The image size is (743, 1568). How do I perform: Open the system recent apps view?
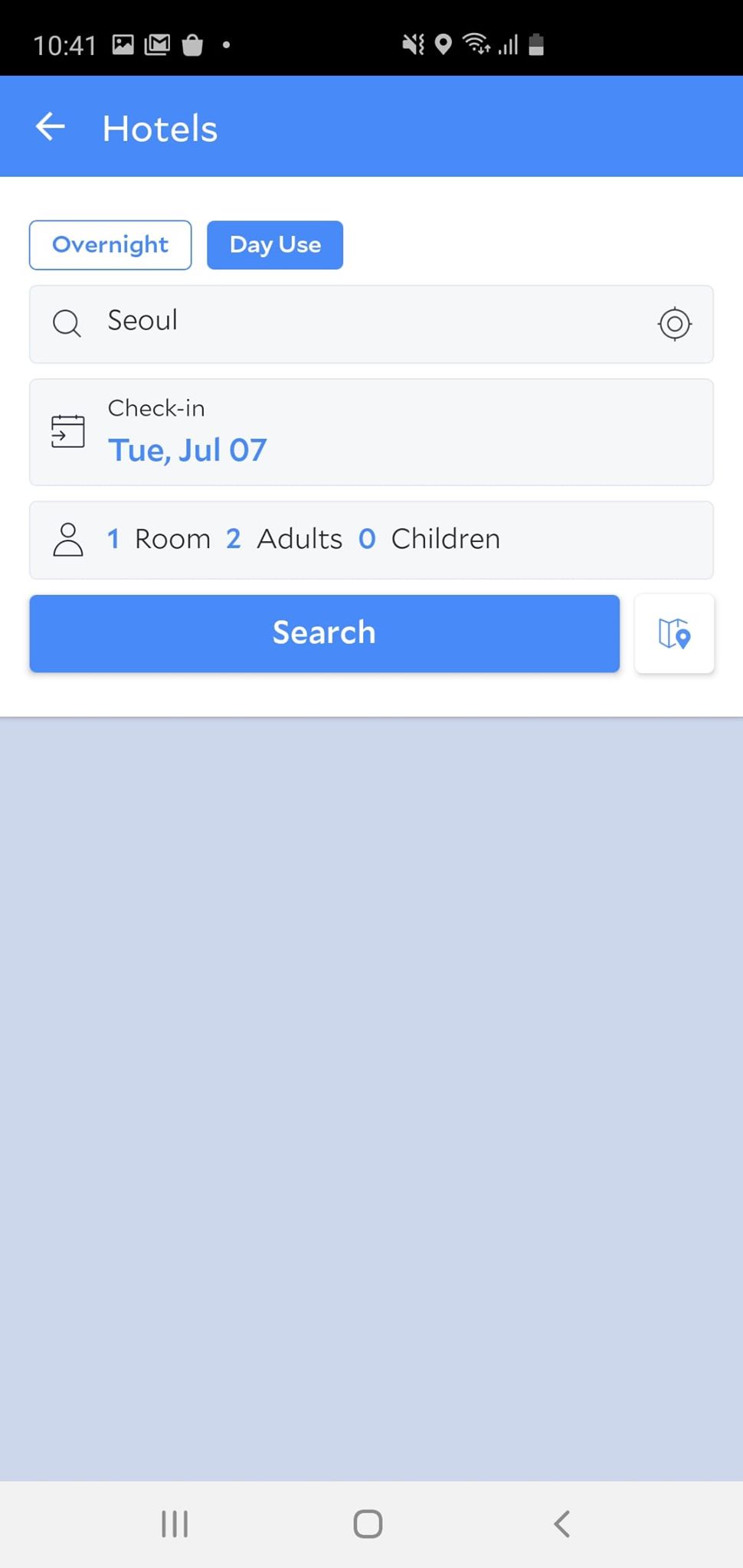pyautogui.click(x=175, y=1524)
